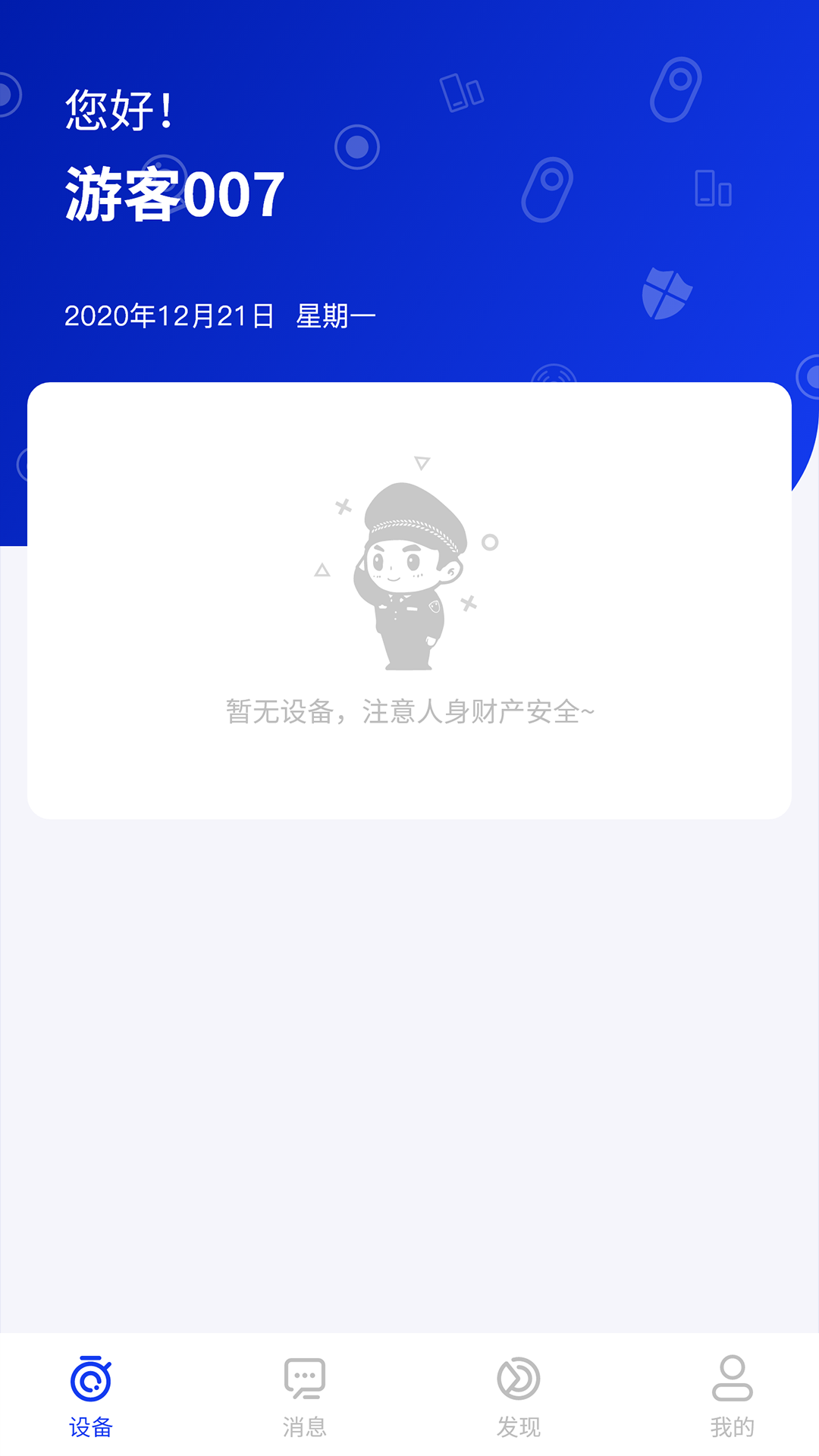Screen dimensions: 819x1456
Task: Tap the white empty device card
Action: click(409, 599)
